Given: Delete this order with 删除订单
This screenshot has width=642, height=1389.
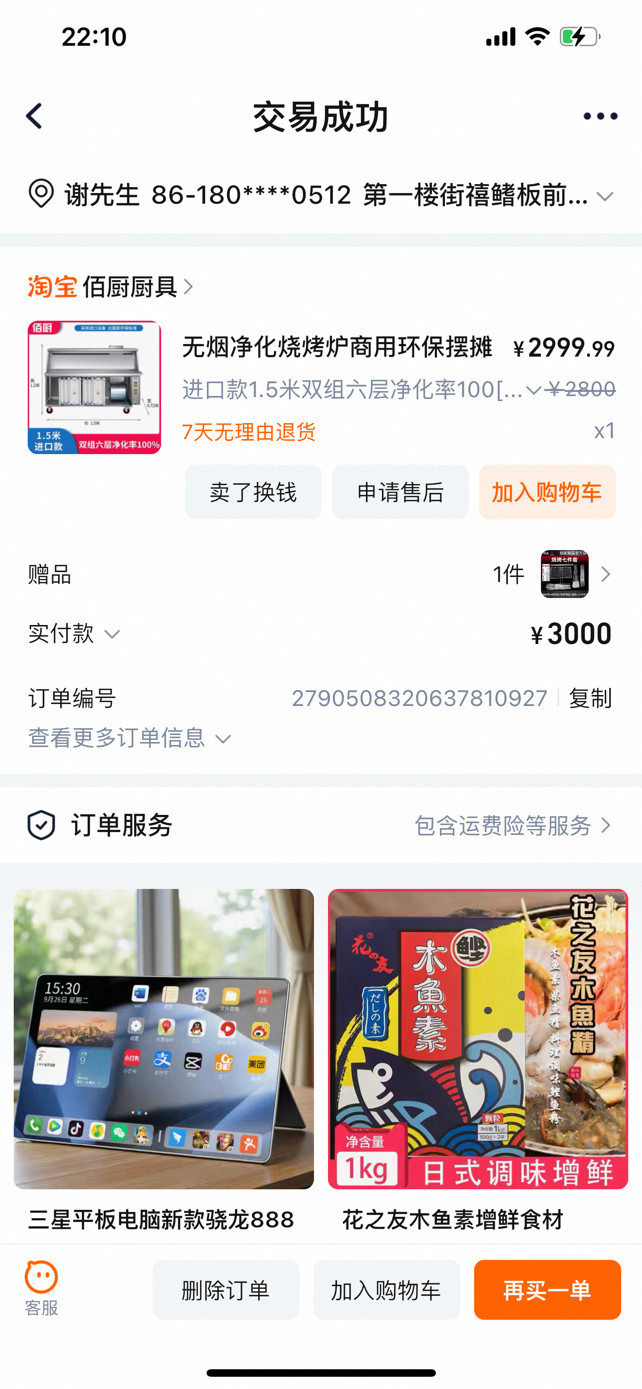Looking at the screenshot, I should pyautogui.click(x=226, y=1290).
